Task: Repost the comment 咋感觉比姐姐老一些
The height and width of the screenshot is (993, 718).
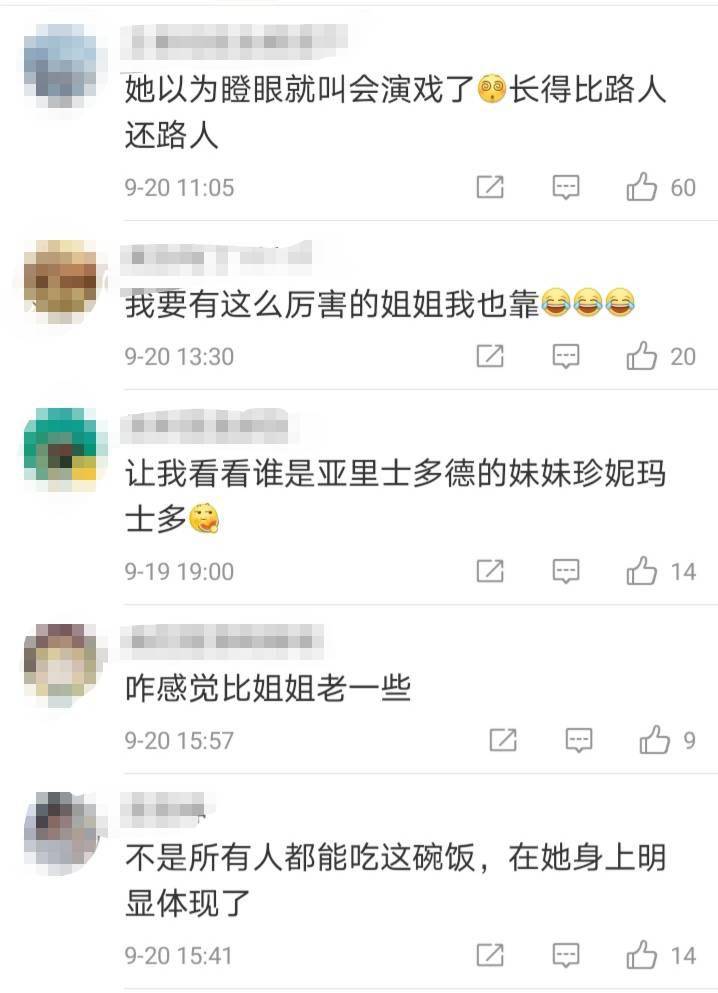Action: [503, 740]
